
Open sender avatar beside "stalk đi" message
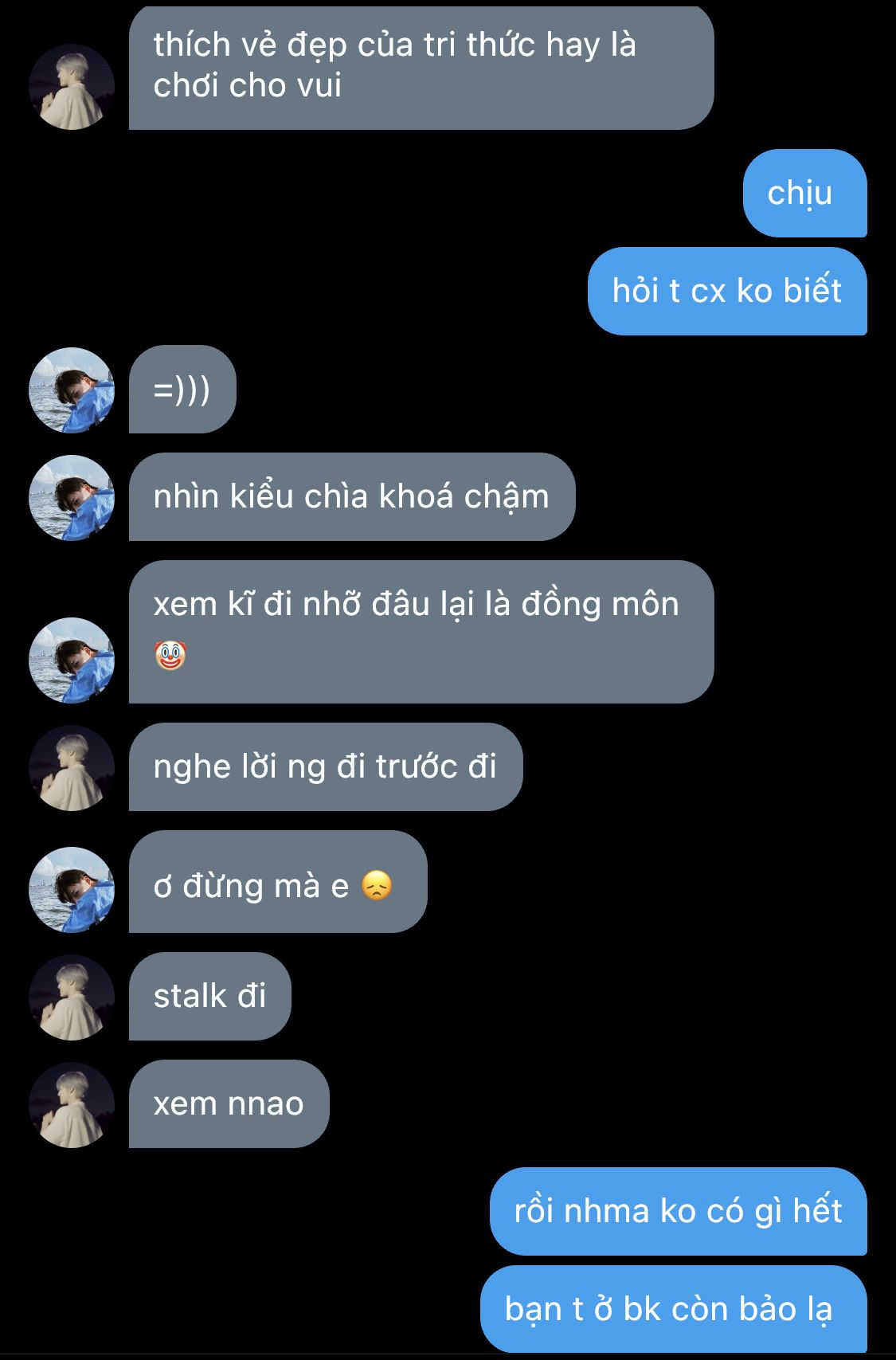tap(72, 997)
